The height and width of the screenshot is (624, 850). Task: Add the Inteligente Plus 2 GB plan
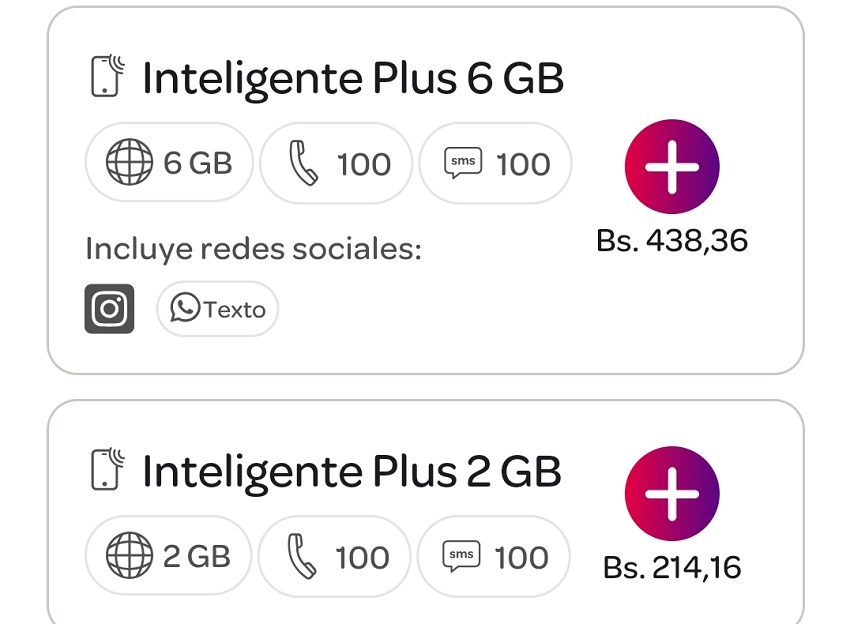(x=672, y=493)
